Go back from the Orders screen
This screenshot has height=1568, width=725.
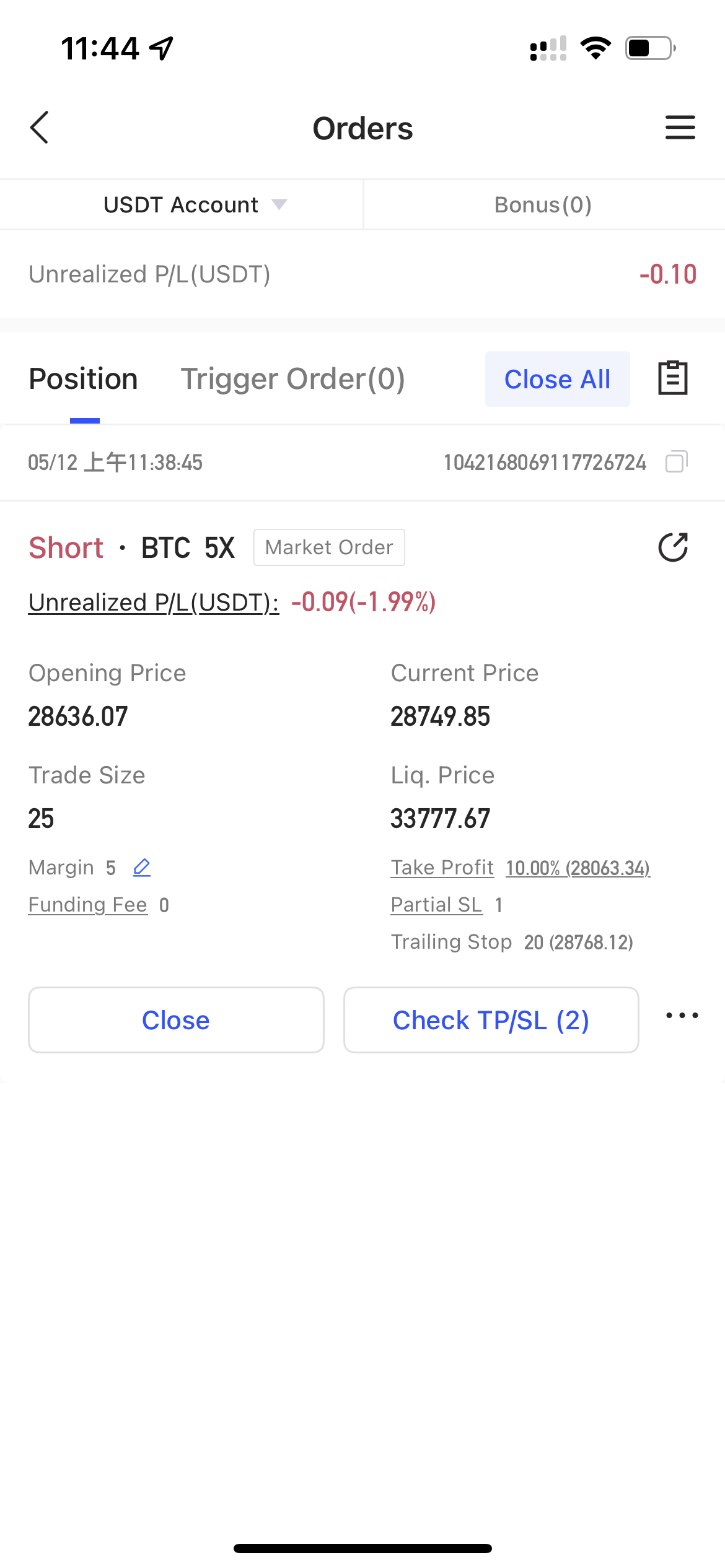coord(40,128)
